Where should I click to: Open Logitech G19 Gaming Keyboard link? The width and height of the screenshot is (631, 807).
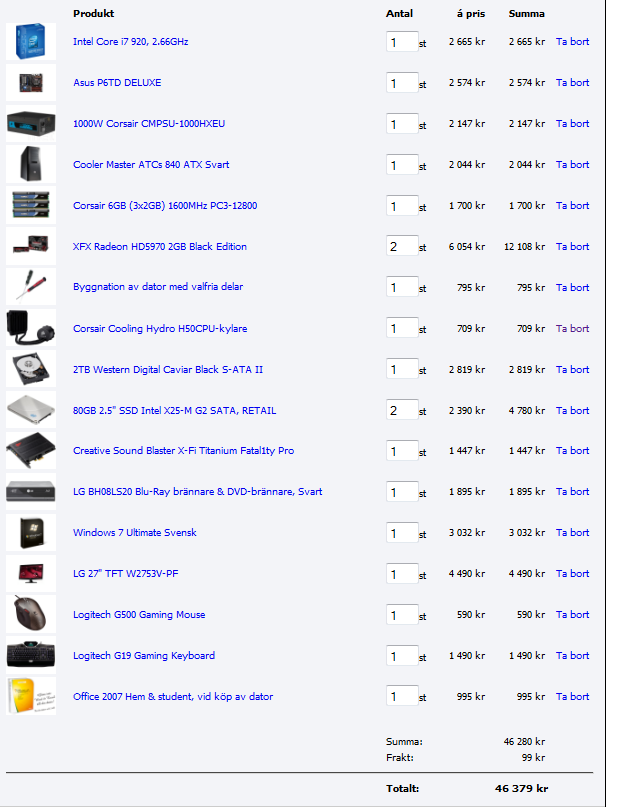pyautogui.click(x=144, y=656)
